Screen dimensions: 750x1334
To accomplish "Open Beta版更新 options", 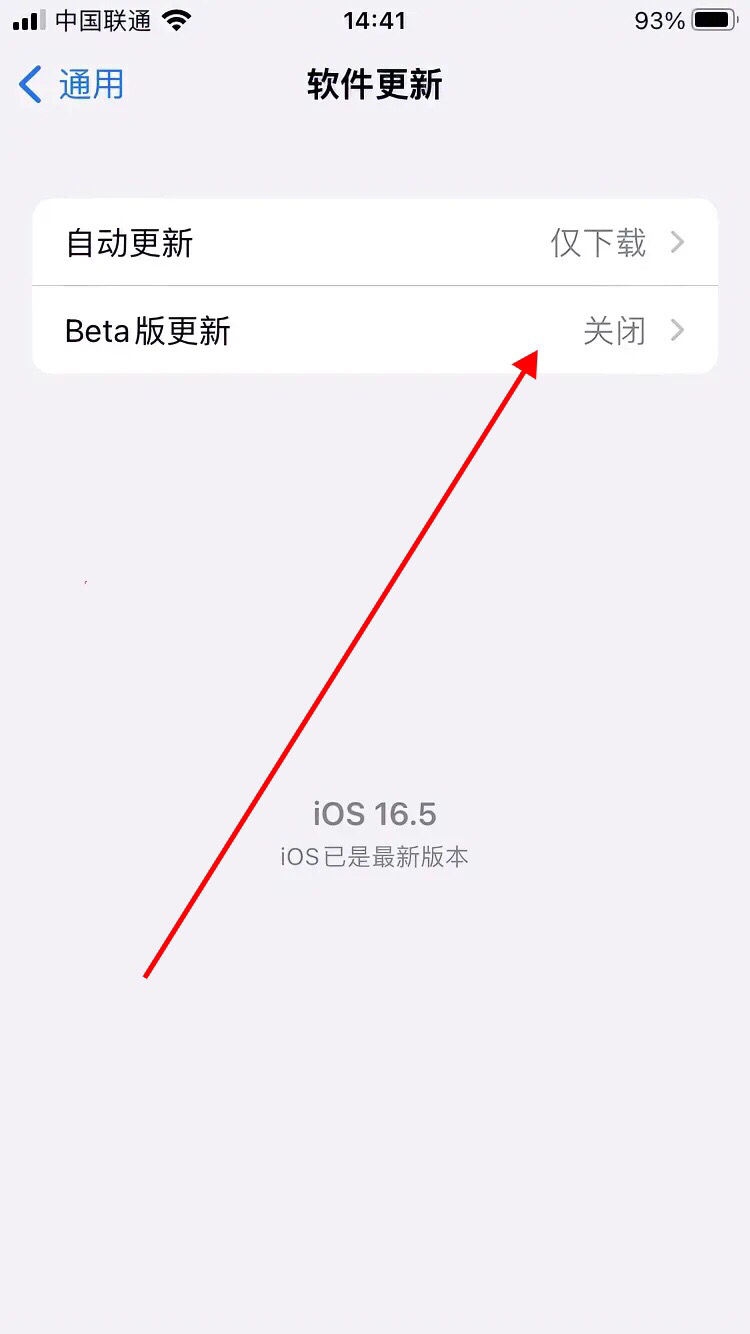I will tap(375, 331).
